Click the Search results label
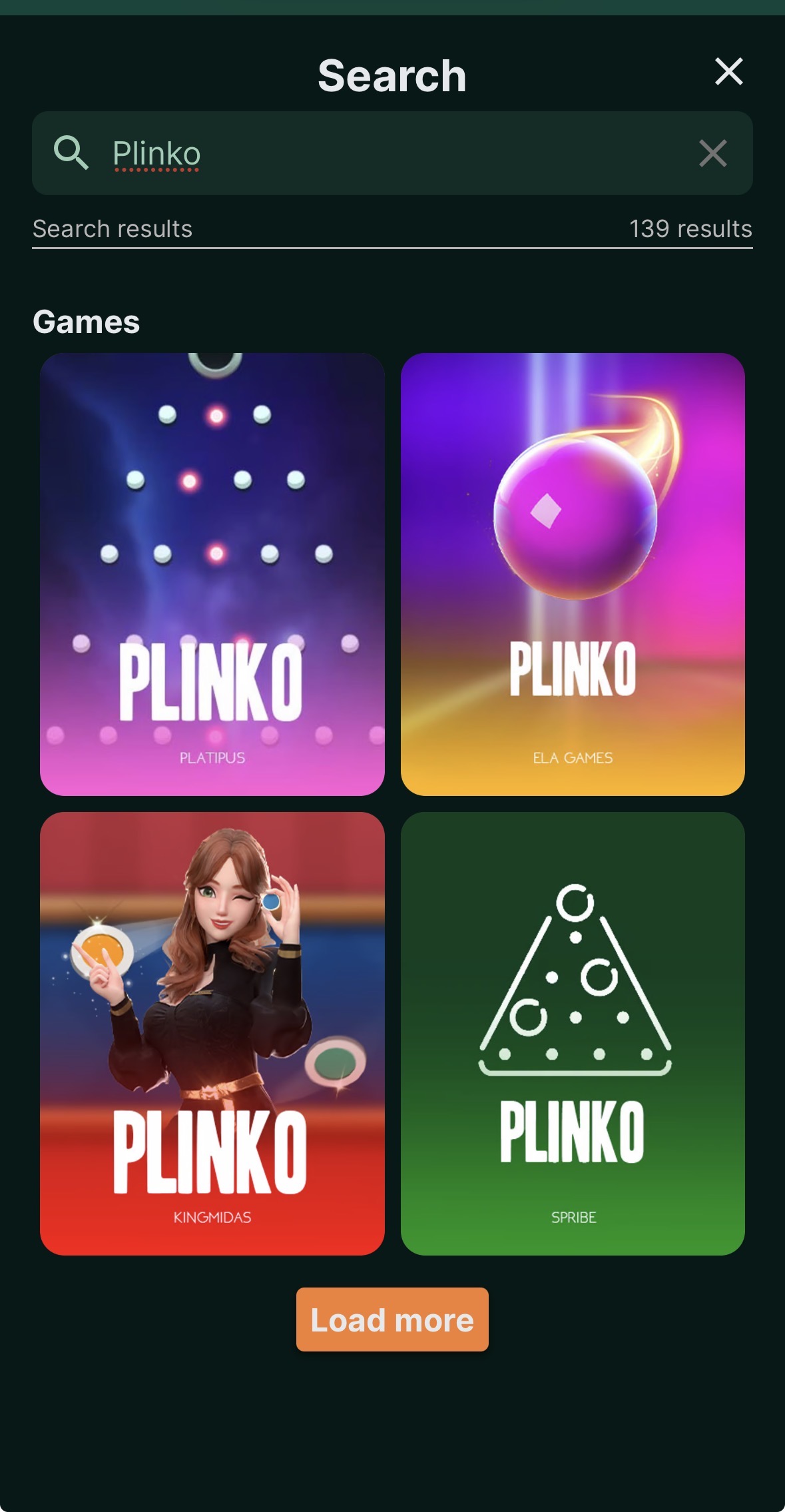 [x=112, y=228]
